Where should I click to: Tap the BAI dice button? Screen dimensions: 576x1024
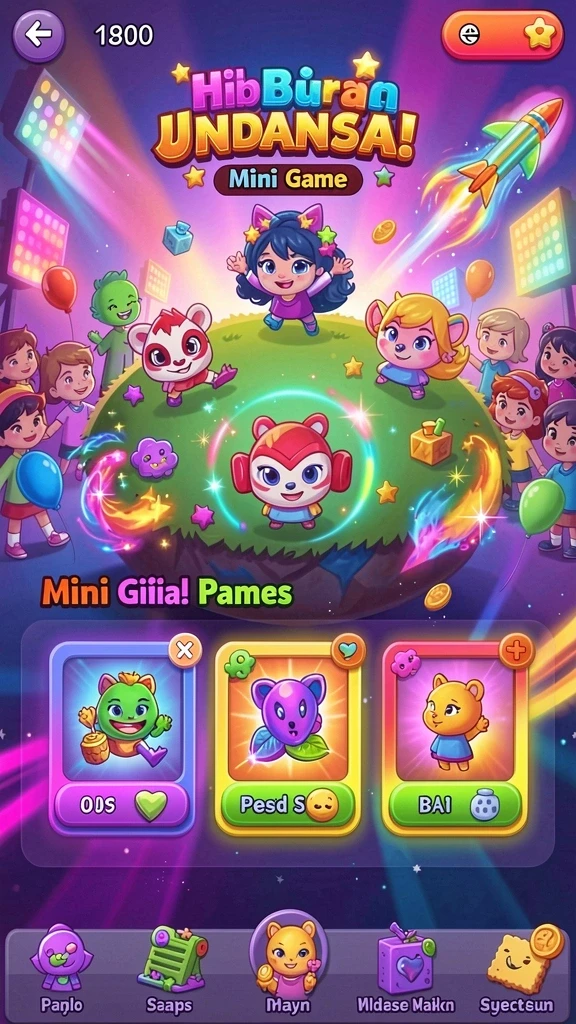click(455, 805)
